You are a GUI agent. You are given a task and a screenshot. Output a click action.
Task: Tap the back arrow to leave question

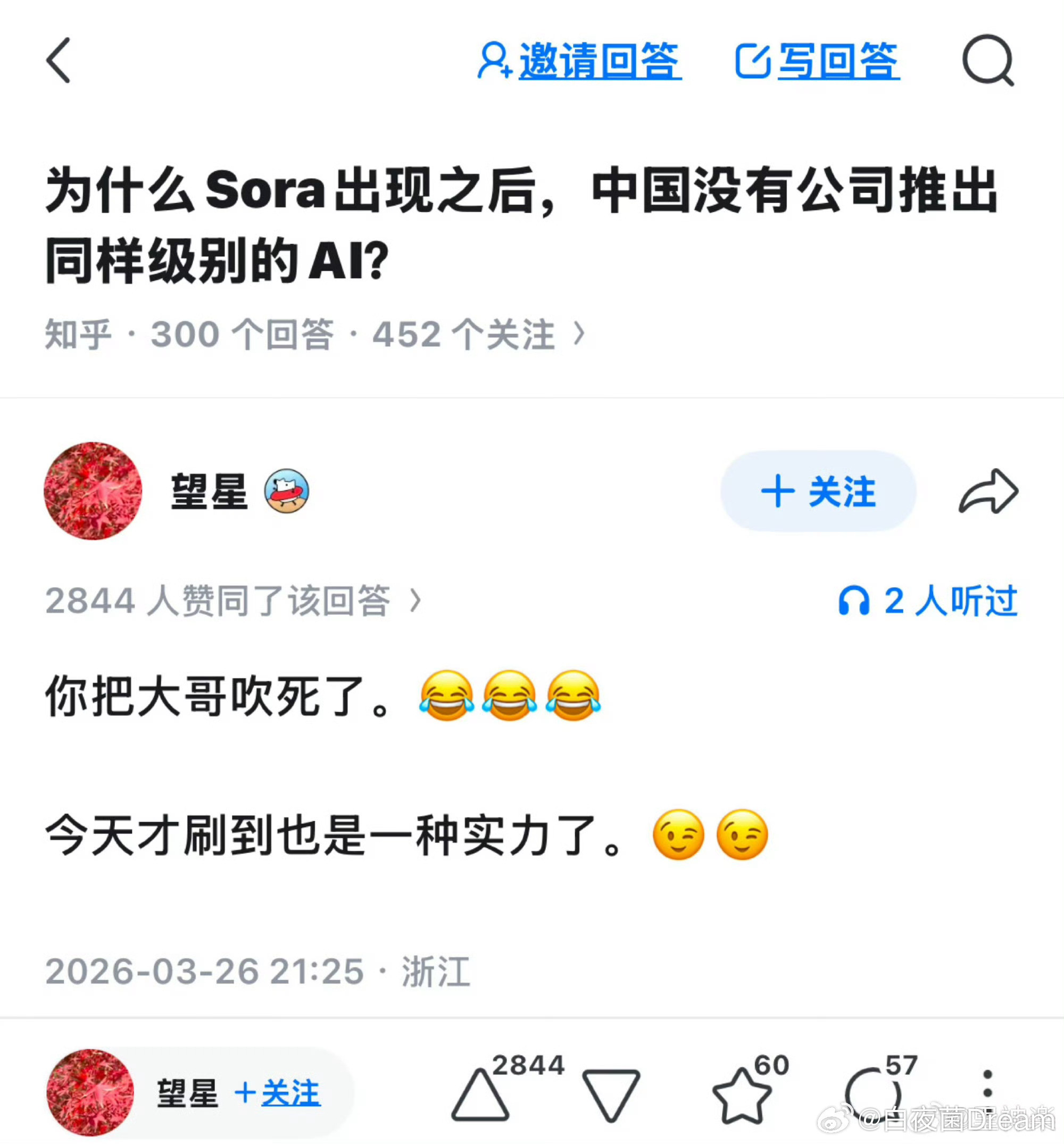coord(59,60)
